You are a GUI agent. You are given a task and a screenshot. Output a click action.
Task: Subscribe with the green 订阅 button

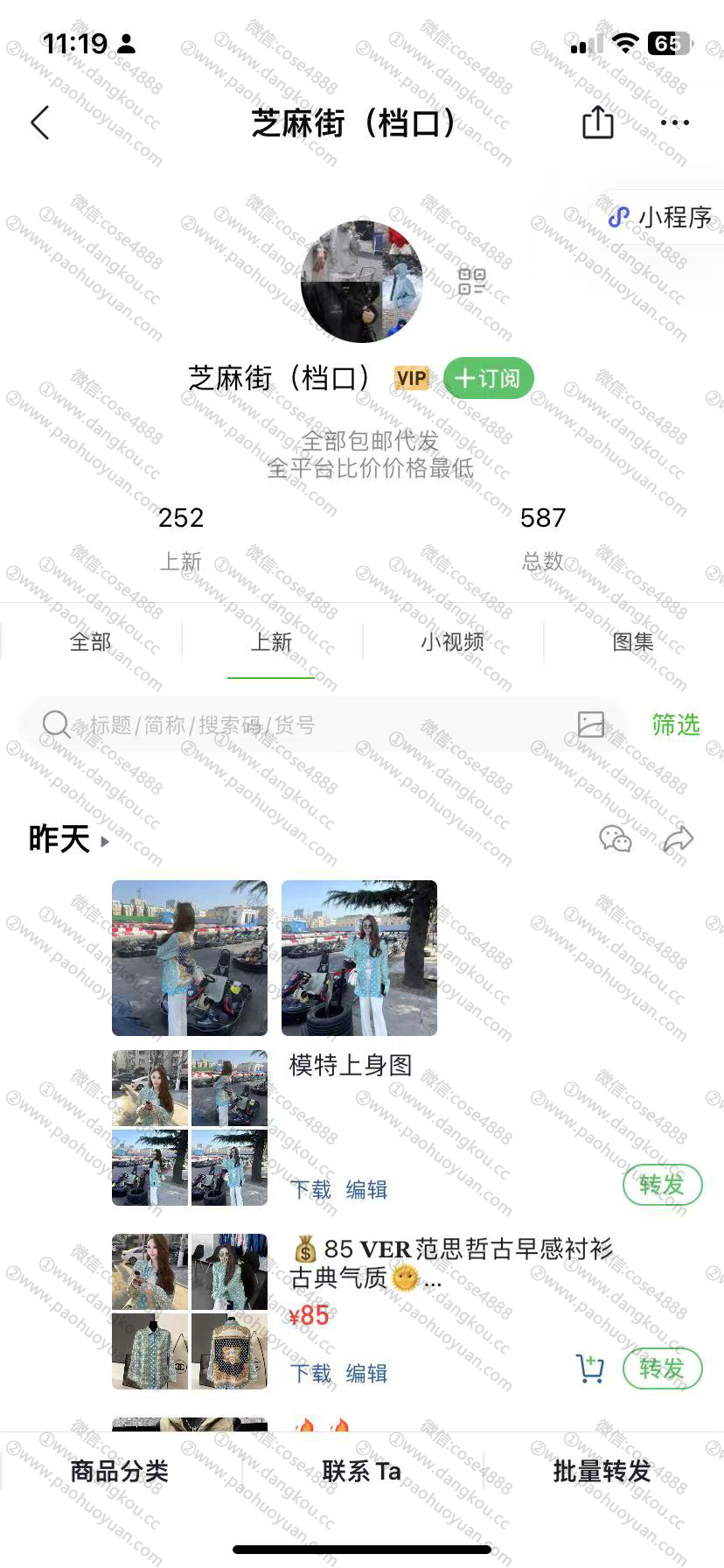tap(488, 378)
